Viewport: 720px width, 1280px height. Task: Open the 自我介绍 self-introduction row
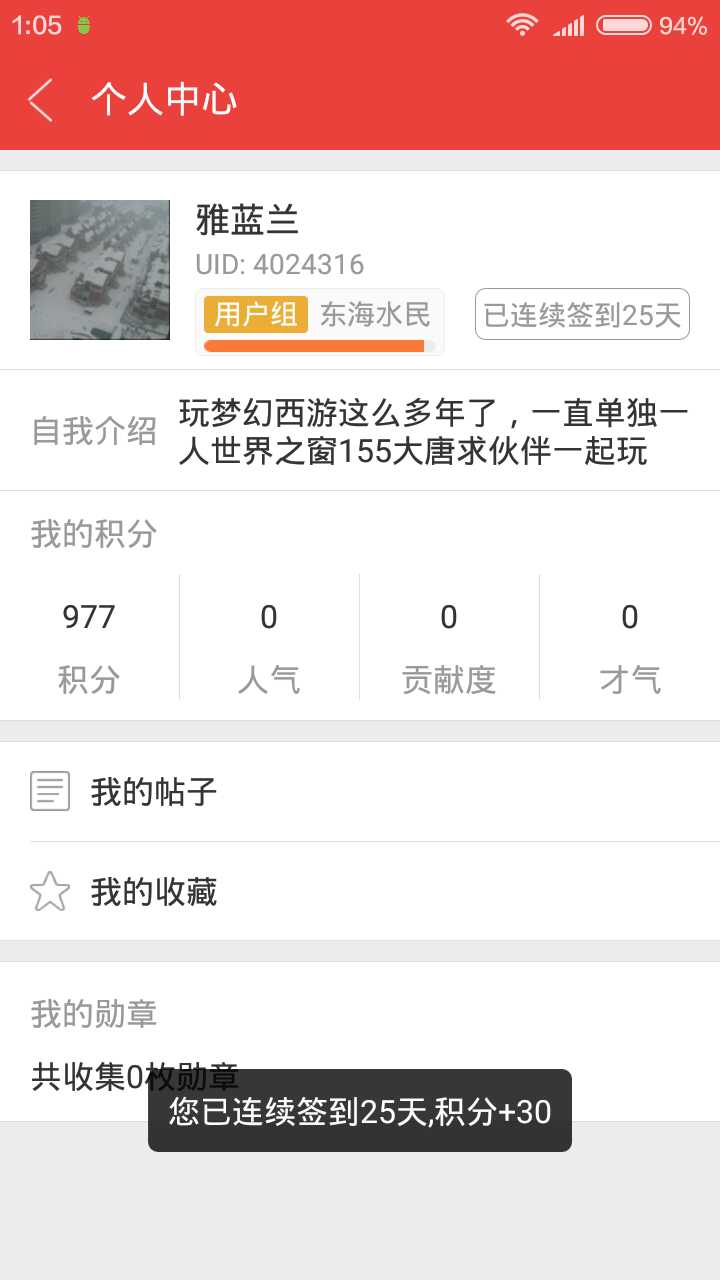tap(360, 431)
